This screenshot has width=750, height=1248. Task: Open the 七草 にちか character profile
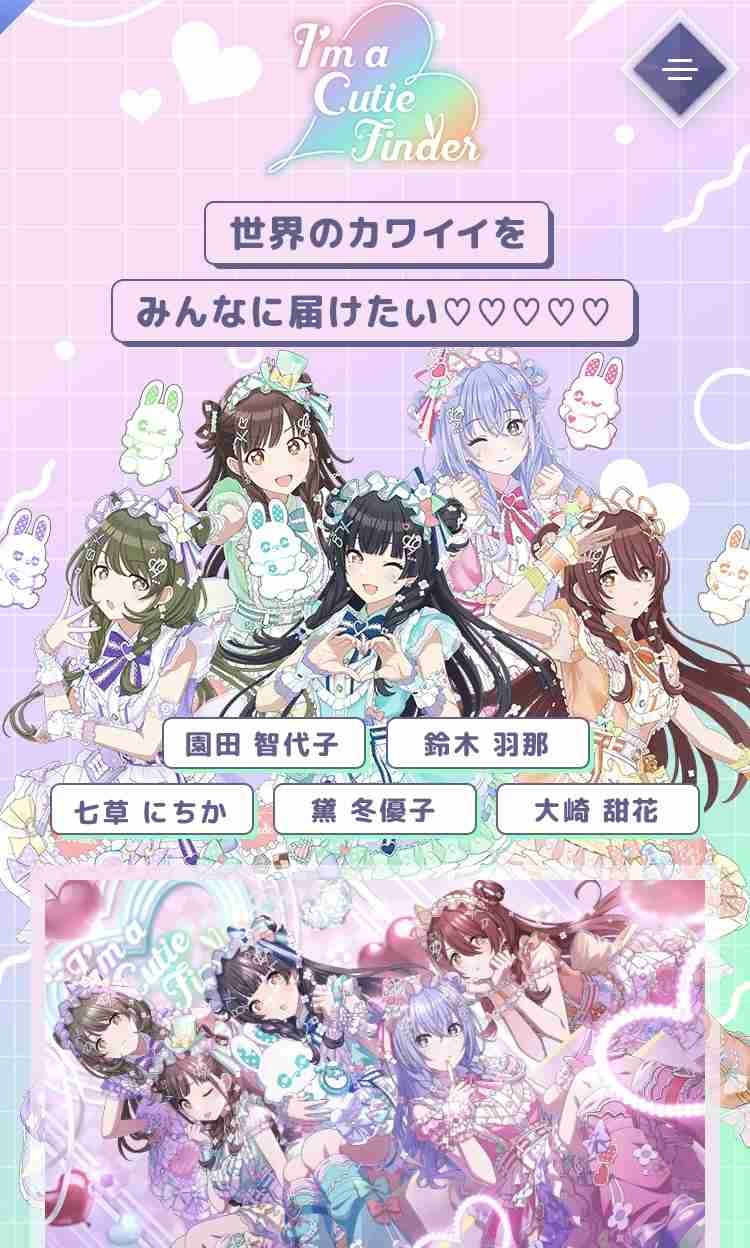pos(152,810)
